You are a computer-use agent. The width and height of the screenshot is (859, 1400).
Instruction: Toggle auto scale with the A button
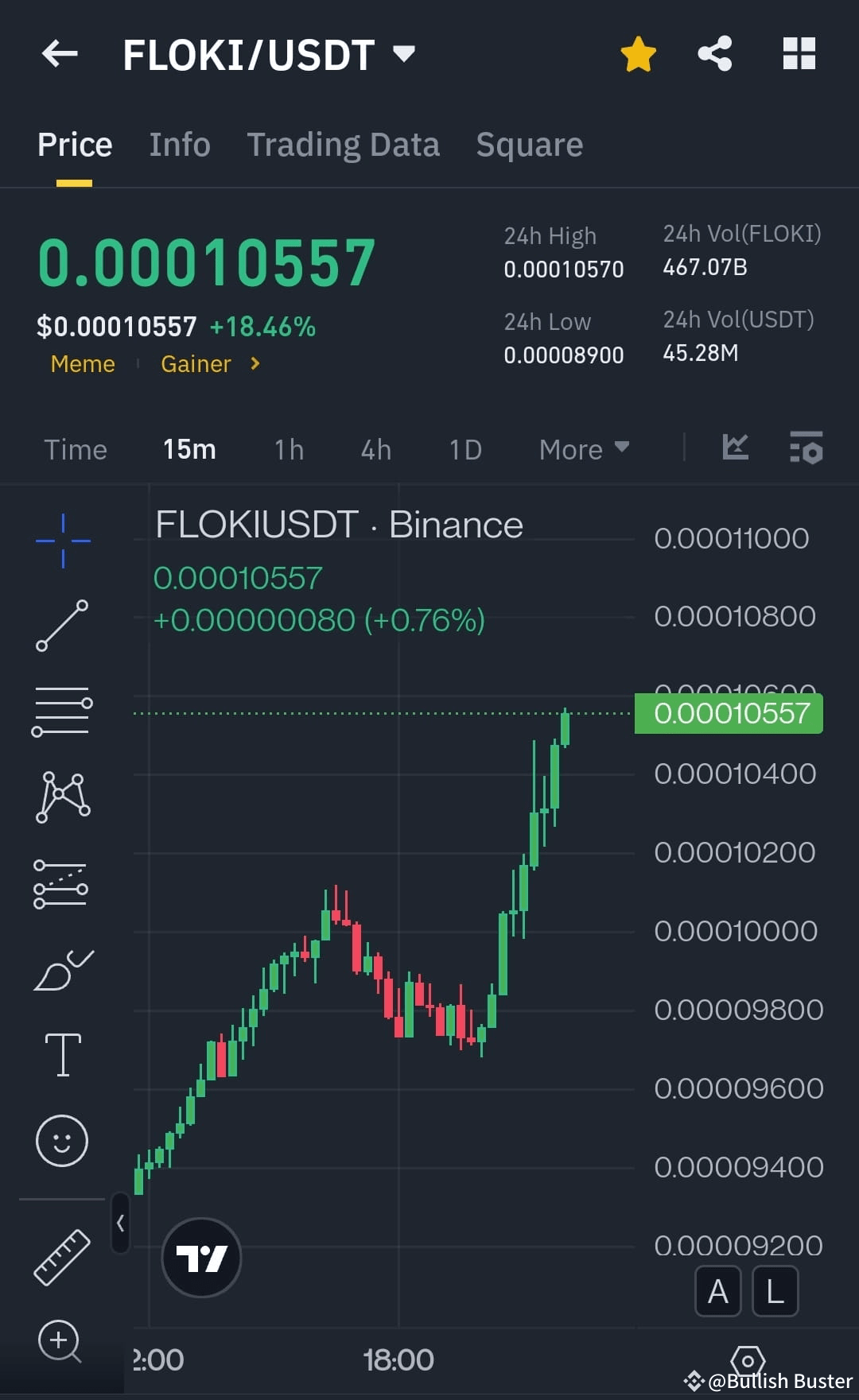(x=718, y=1292)
